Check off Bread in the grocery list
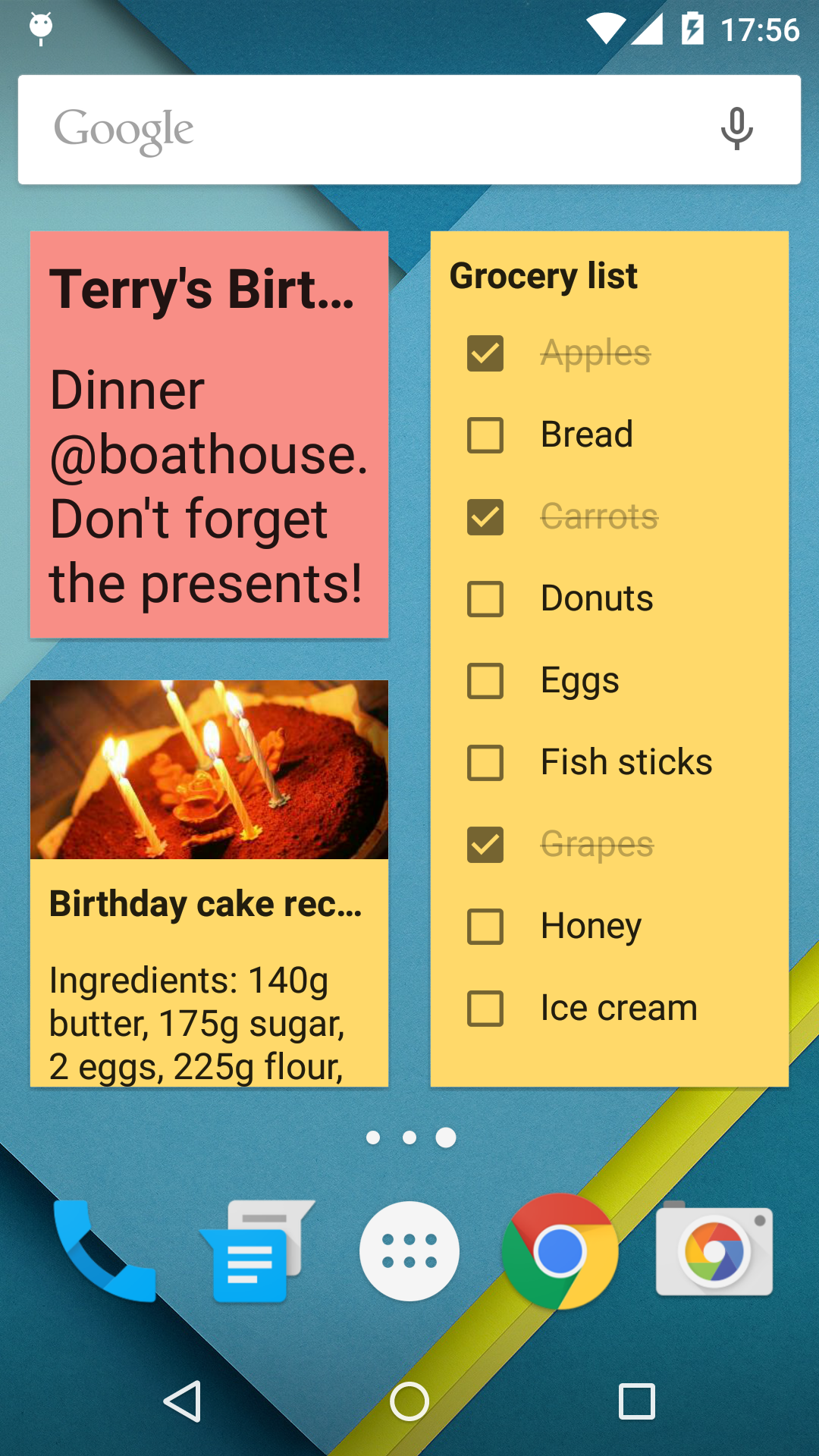 tap(485, 435)
